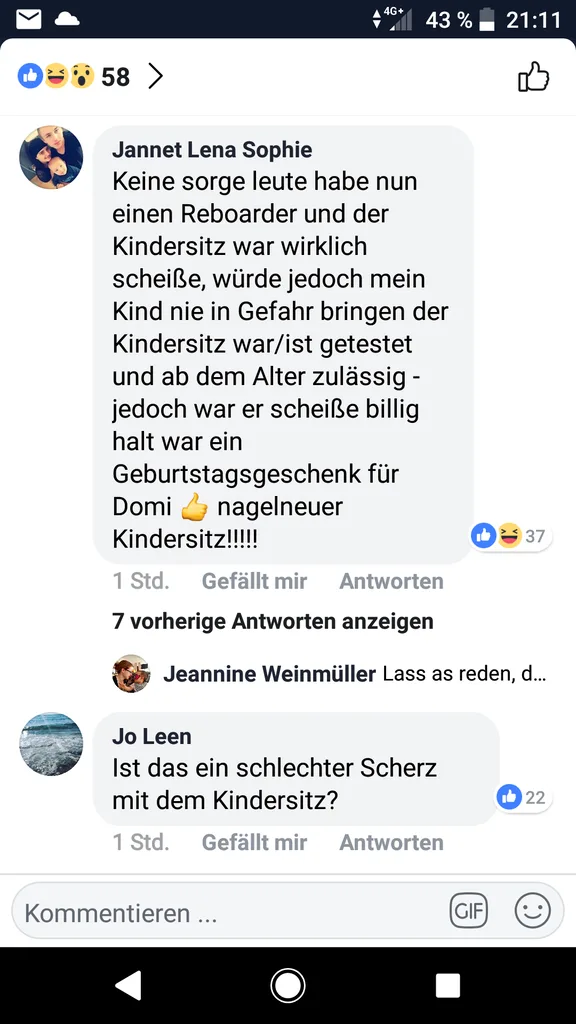This screenshot has width=576, height=1024.
Task: Show 7 vorherige Antworten
Action: [x=273, y=621]
